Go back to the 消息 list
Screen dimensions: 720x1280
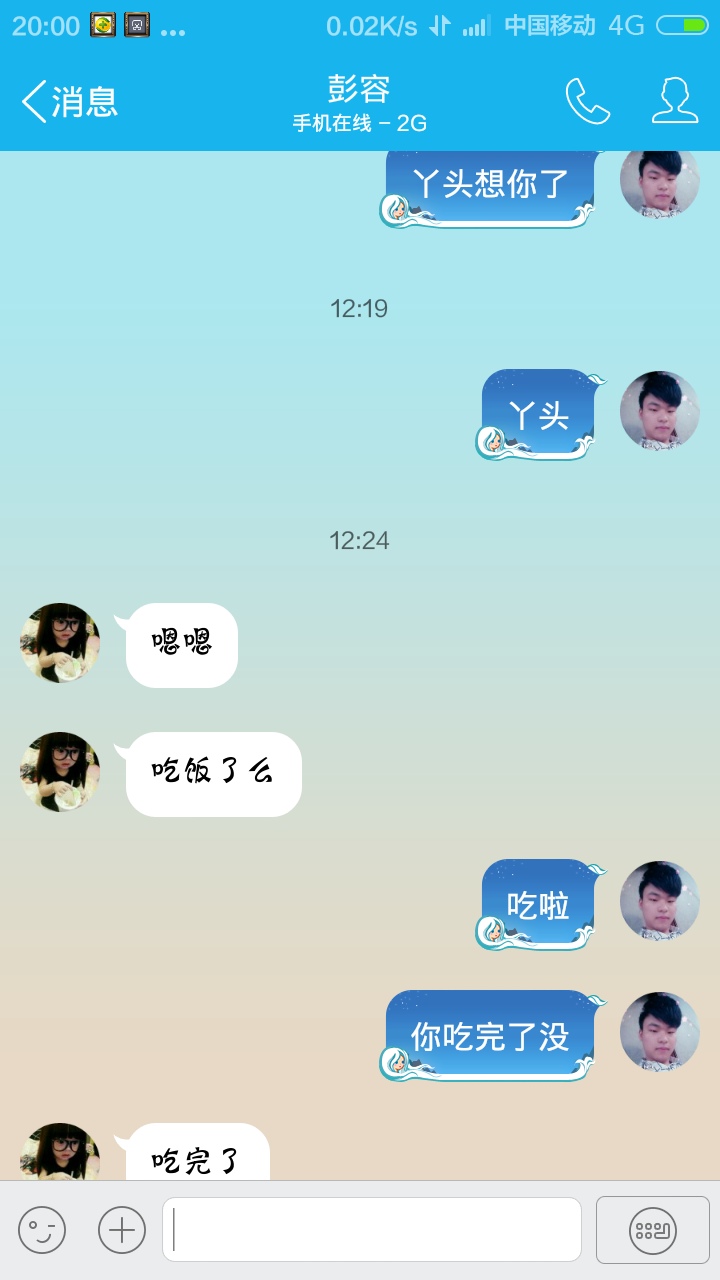coord(68,101)
